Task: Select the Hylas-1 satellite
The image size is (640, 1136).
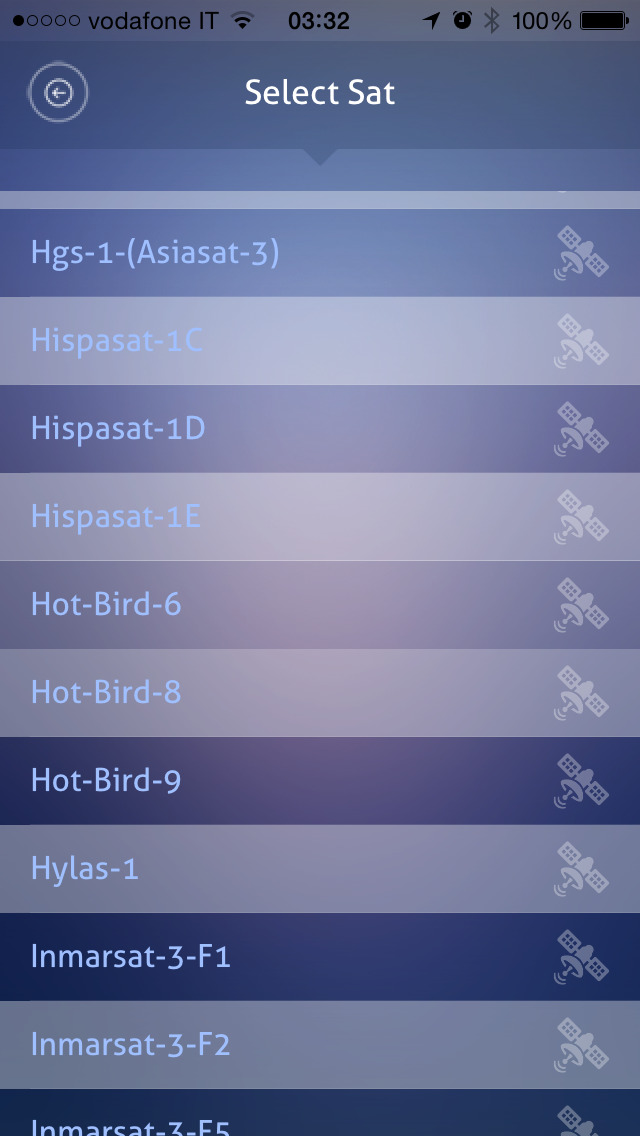Action: click(320, 869)
